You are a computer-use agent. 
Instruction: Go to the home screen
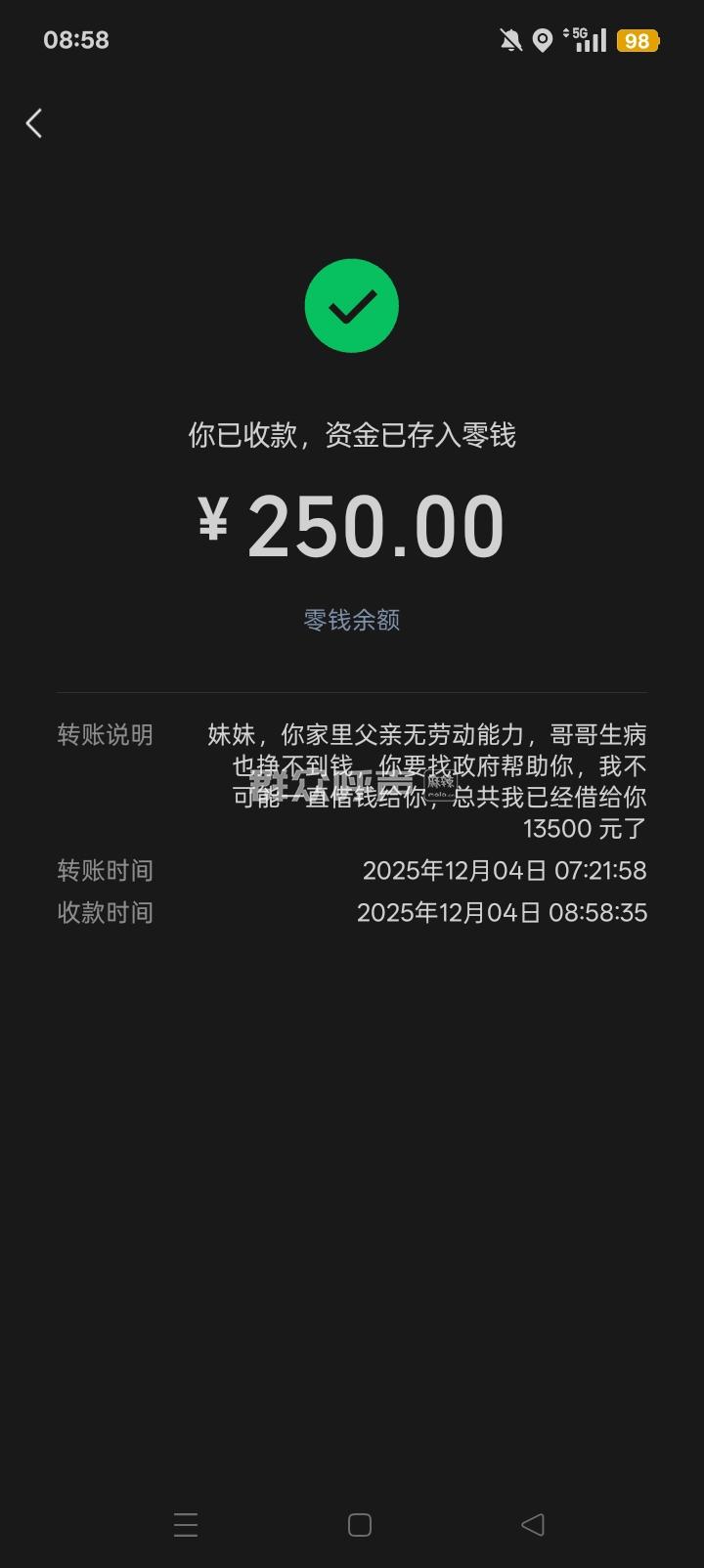point(360,1524)
